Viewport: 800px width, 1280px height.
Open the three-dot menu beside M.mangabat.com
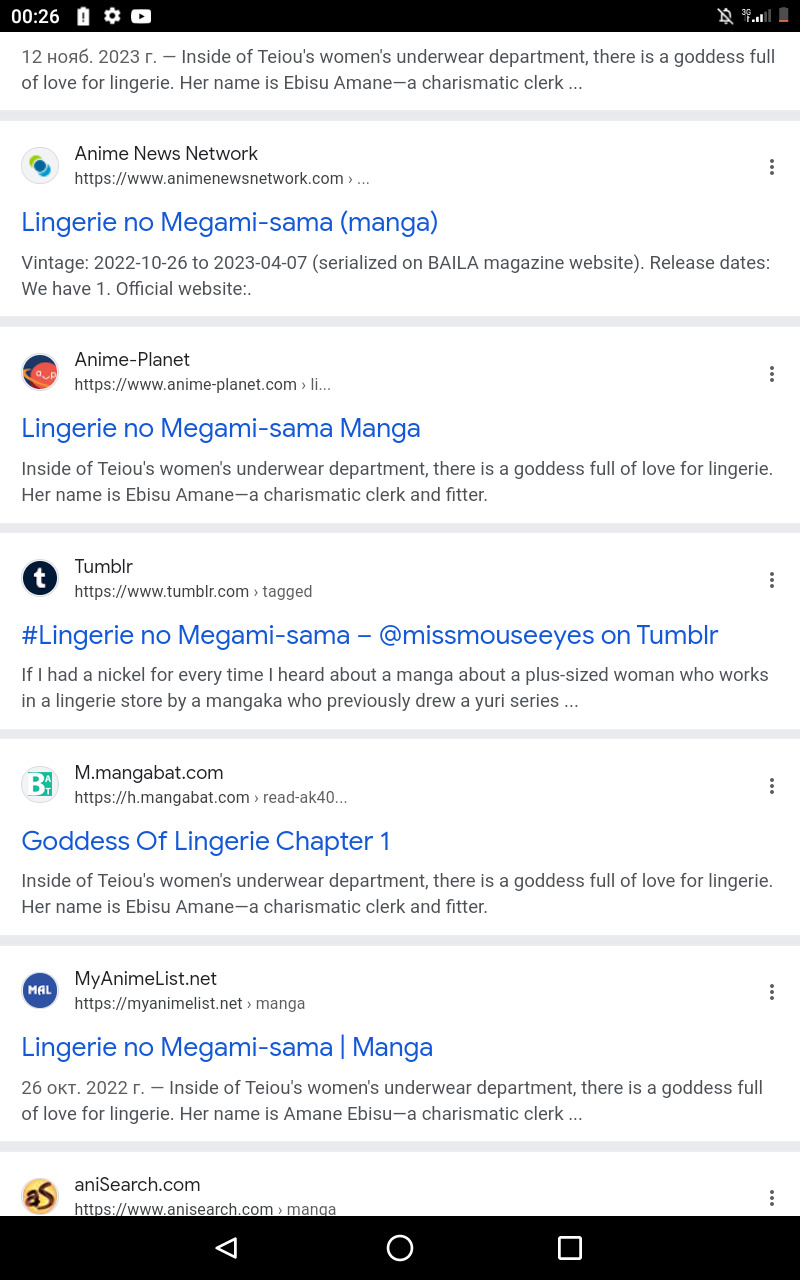point(771,786)
